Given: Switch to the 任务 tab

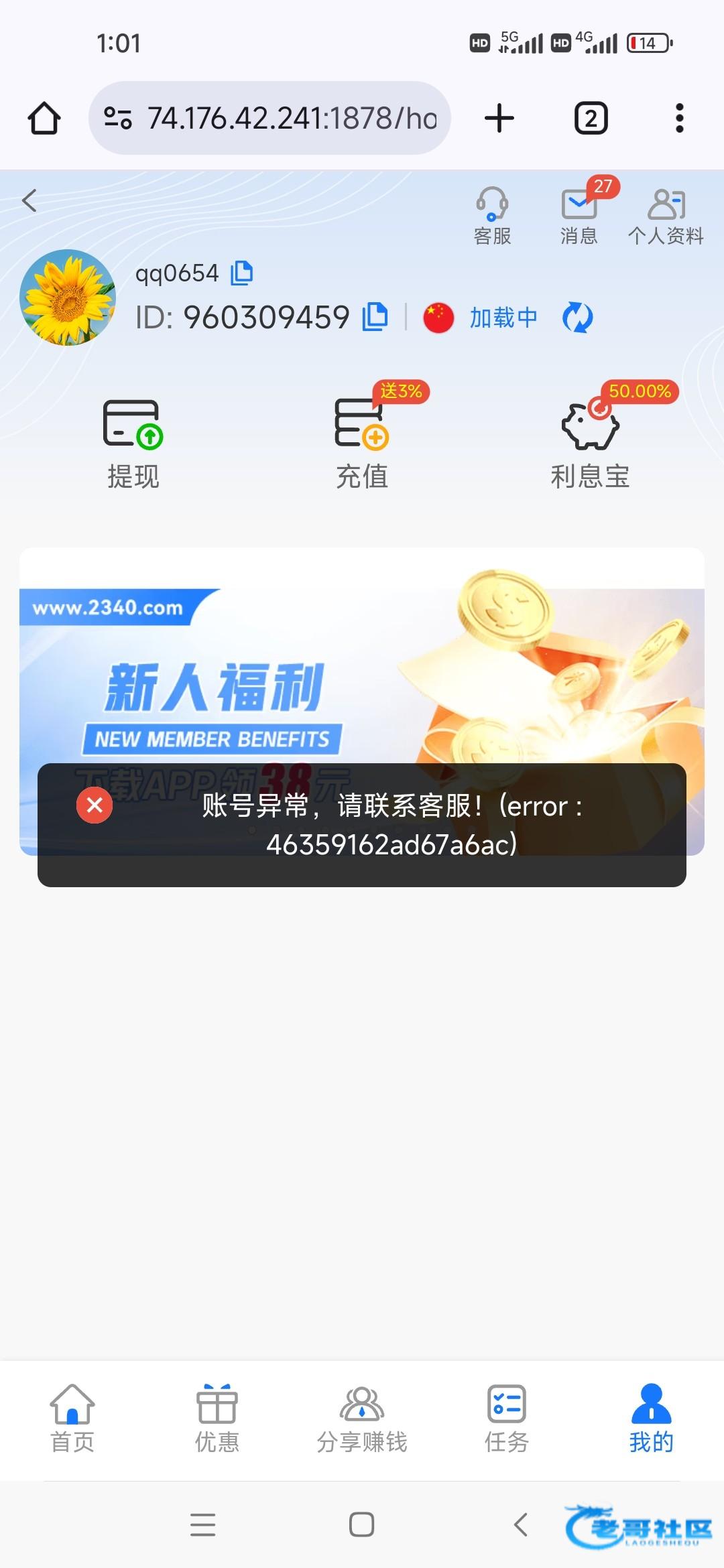Looking at the screenshot, I should click(x=507, y=1417).
